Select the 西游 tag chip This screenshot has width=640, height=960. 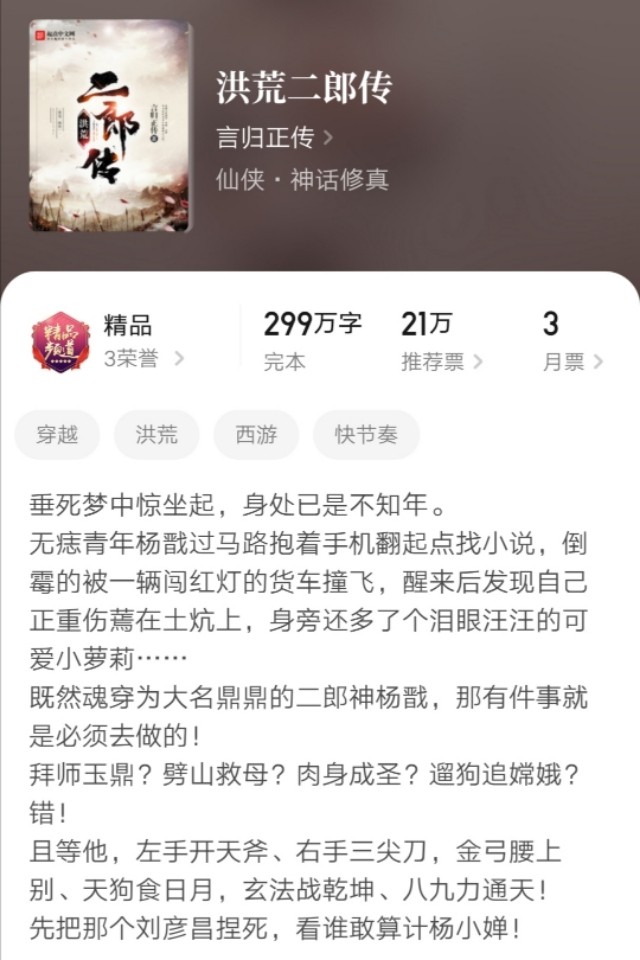[256, 435]
